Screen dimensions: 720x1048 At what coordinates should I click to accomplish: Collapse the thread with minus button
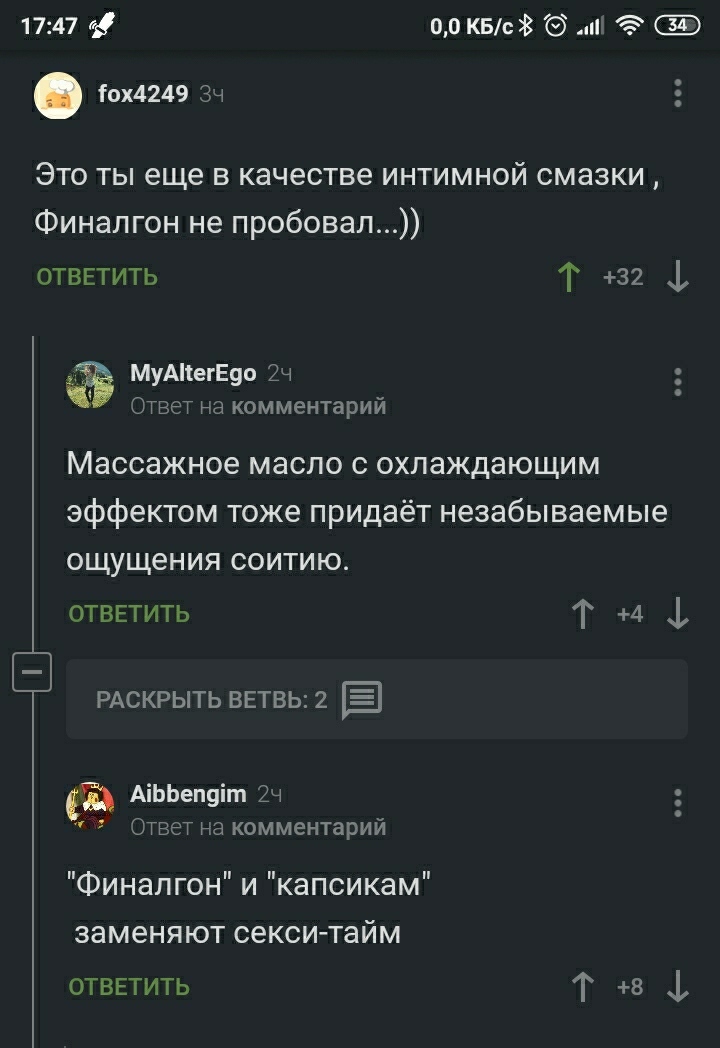pos(32,671)
